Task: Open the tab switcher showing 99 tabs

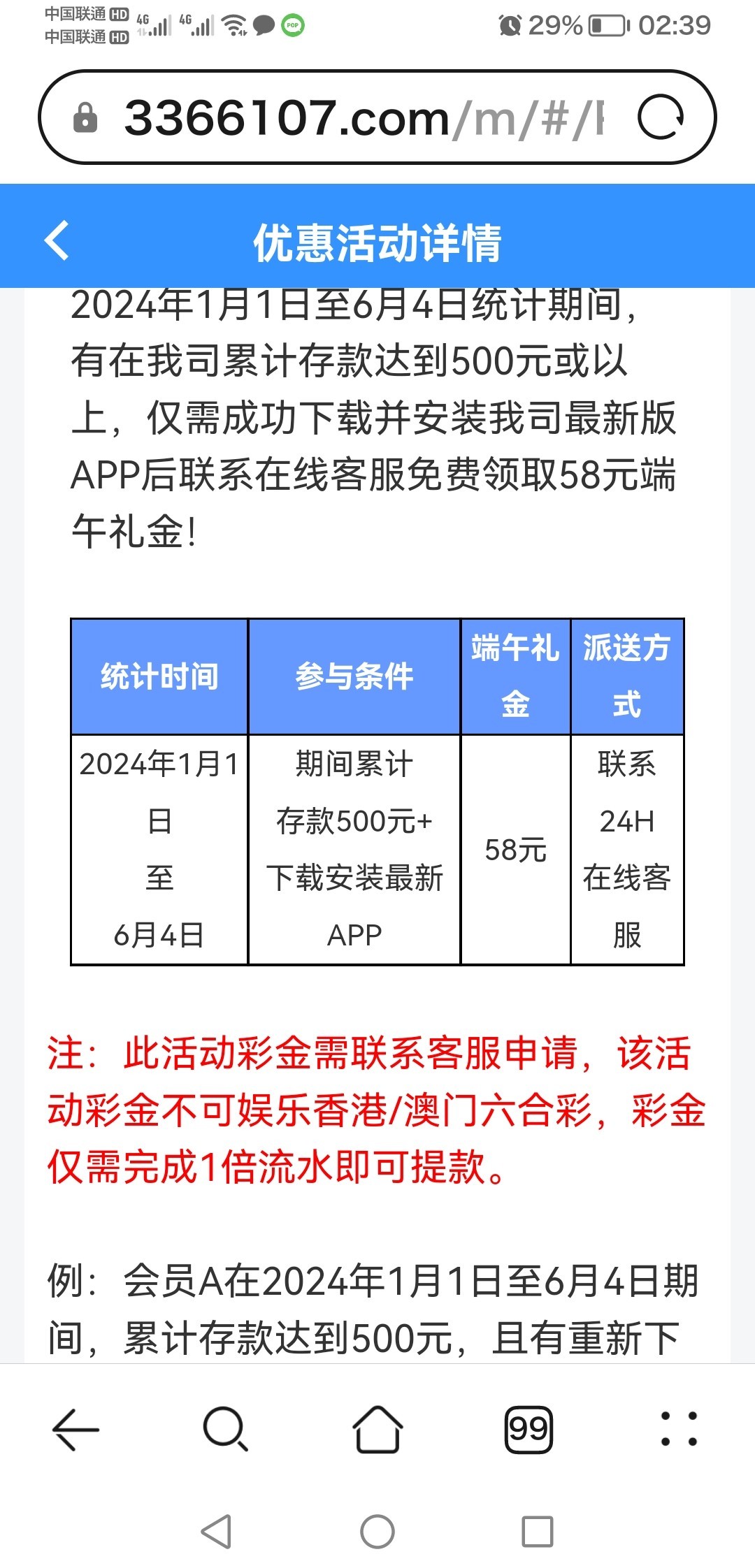Action: (528, 1430)
